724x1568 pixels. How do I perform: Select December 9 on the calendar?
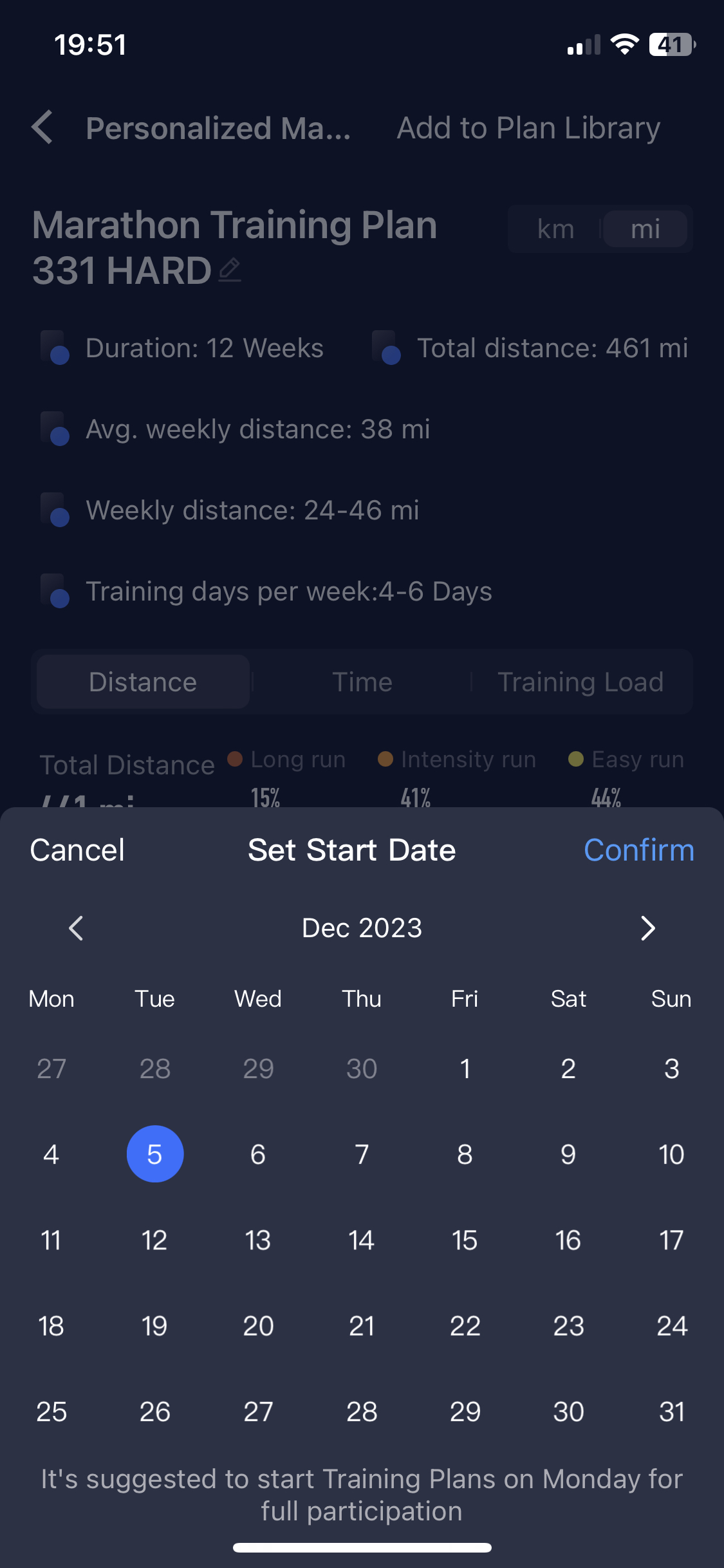568,1154
